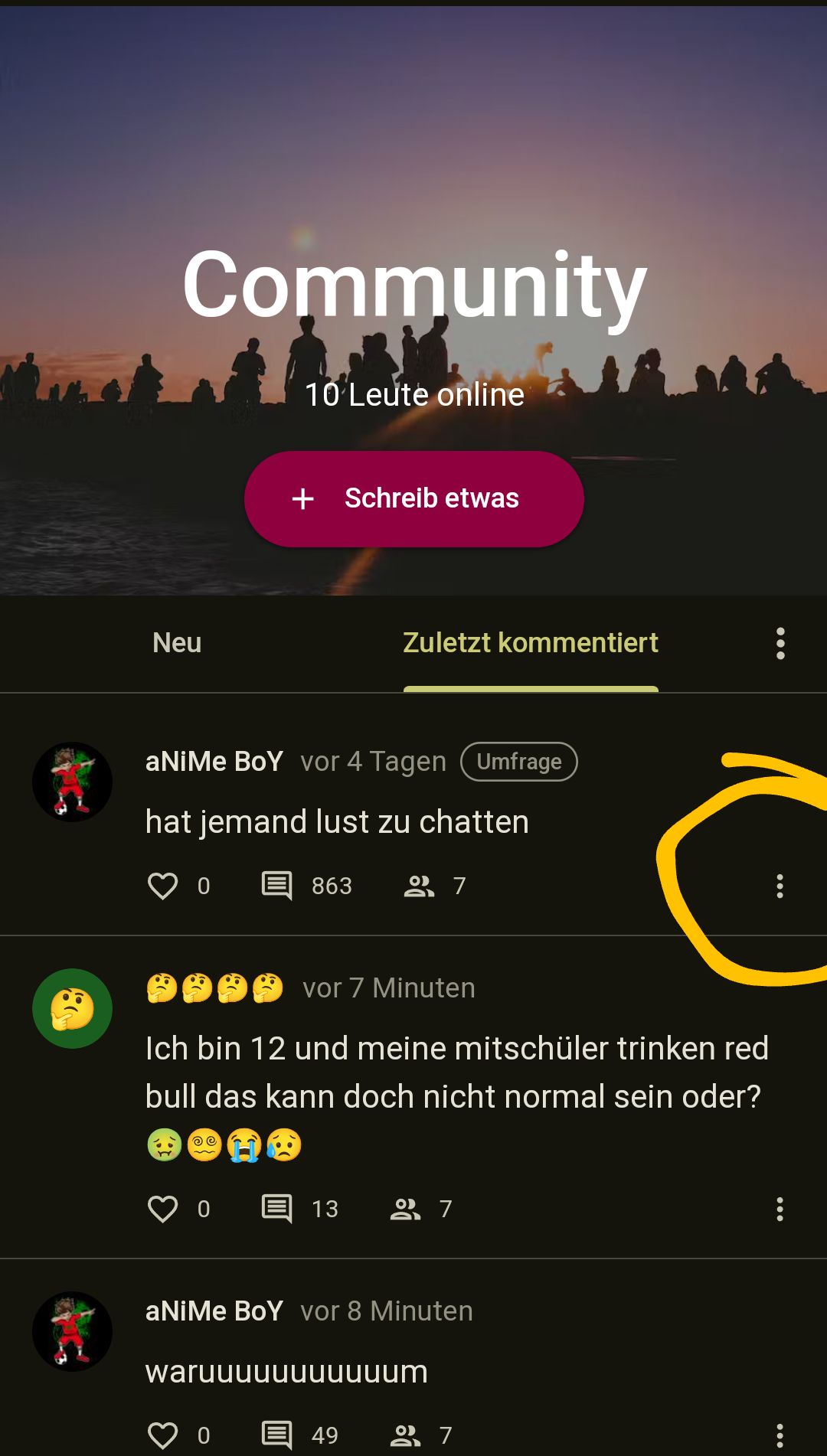Open the red bull post from the thinking-emoji user
The width and height of the screenshot is (827, 1456).
tap(456, 1072)
